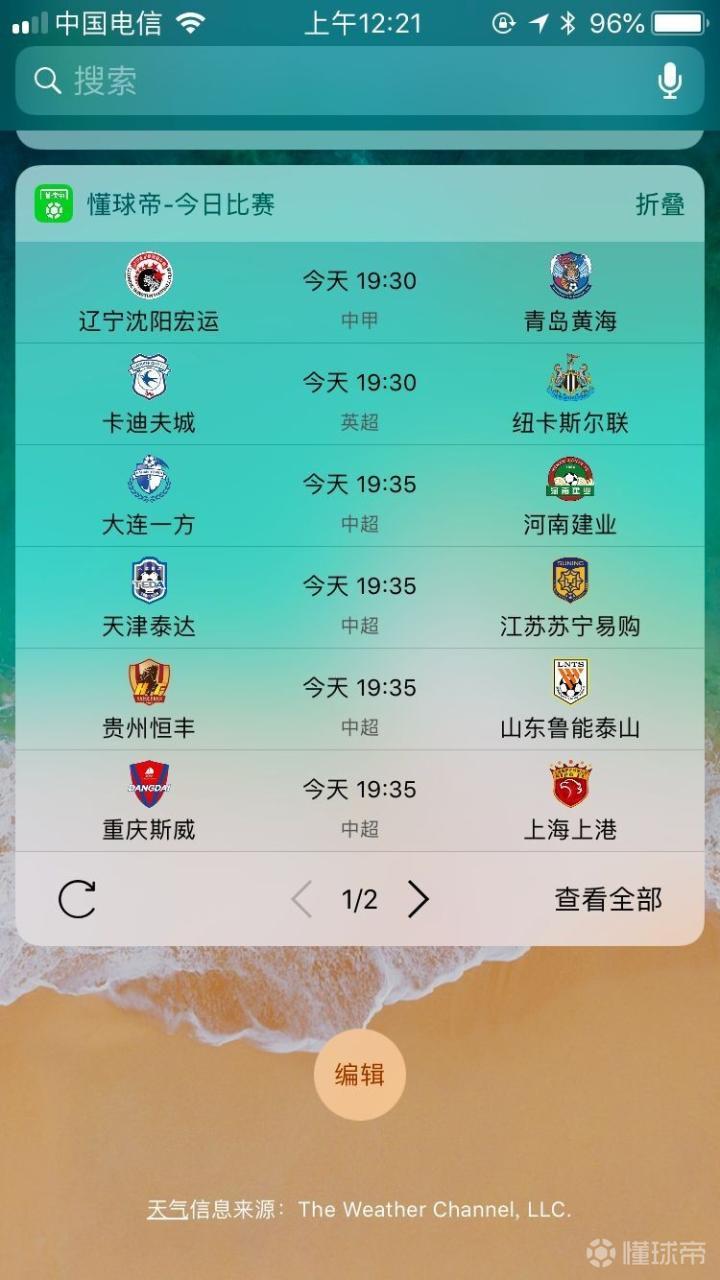
Task: Go to the next page of matches
Action: pos(418,900)
